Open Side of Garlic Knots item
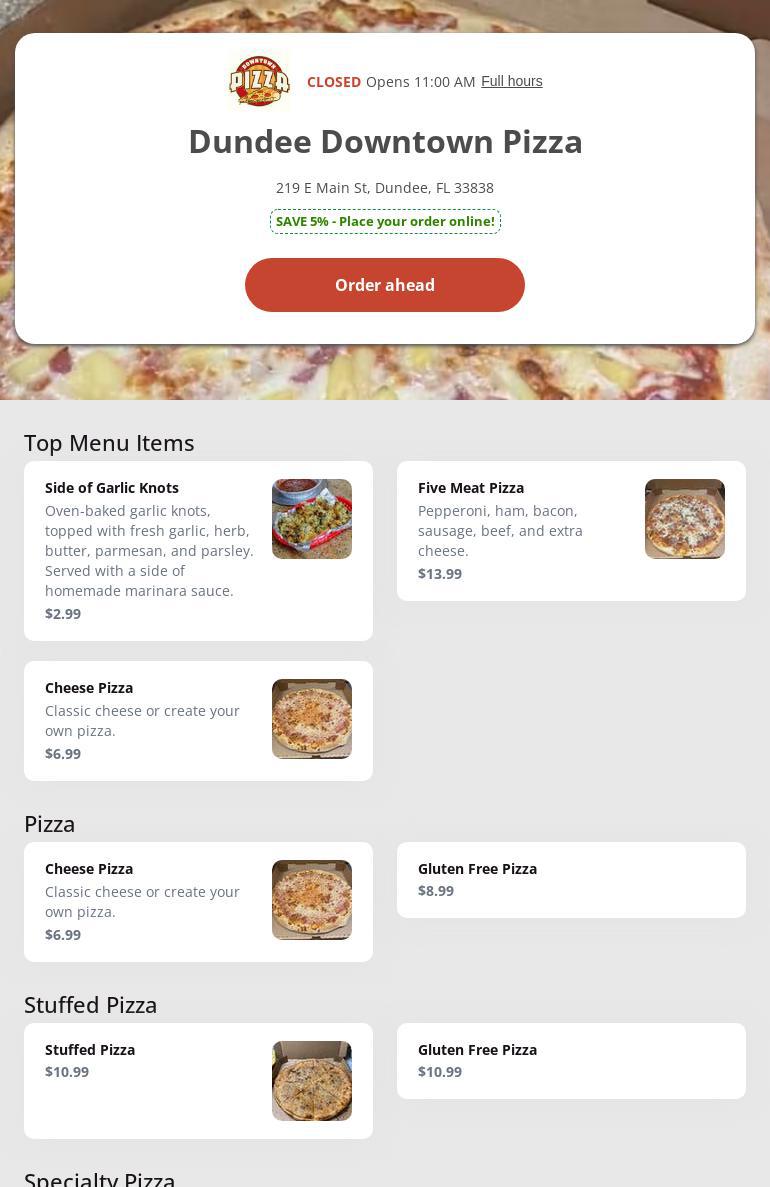The image size is (770, 1187). coord(198,550)
